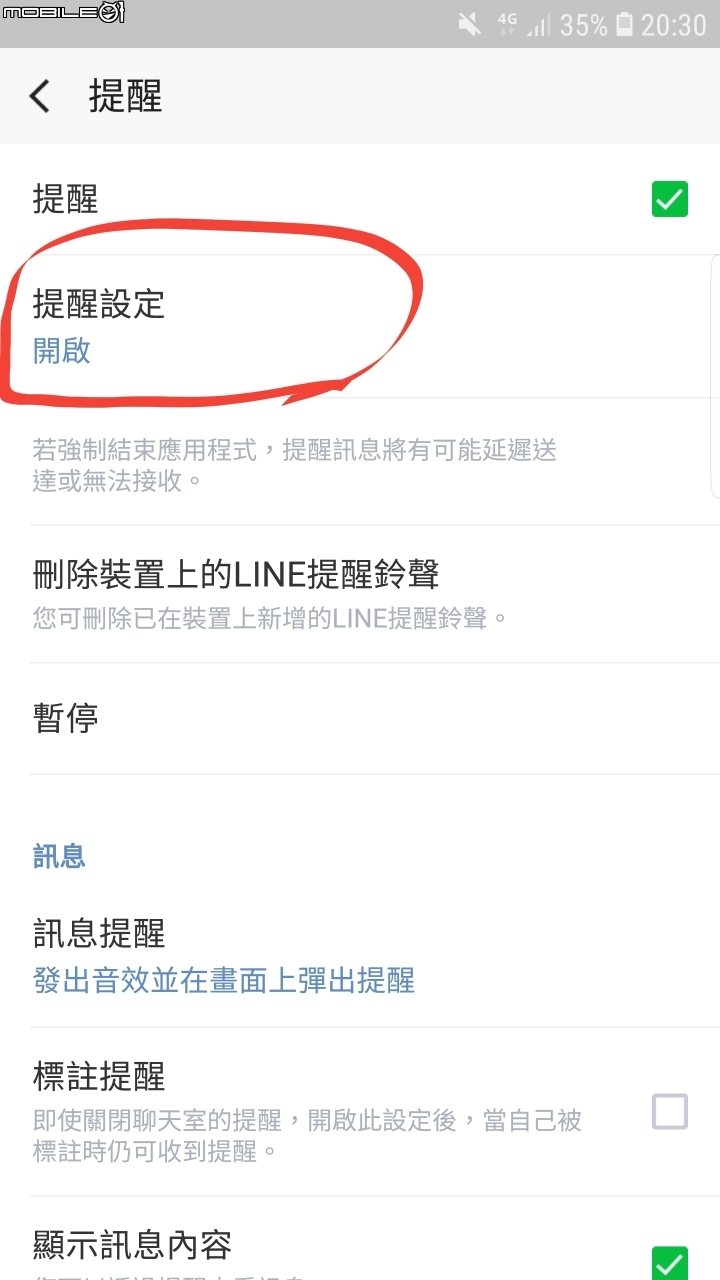
Task: Enable the 標註提醒 checkbox
Action: [x=669, y=1111]
